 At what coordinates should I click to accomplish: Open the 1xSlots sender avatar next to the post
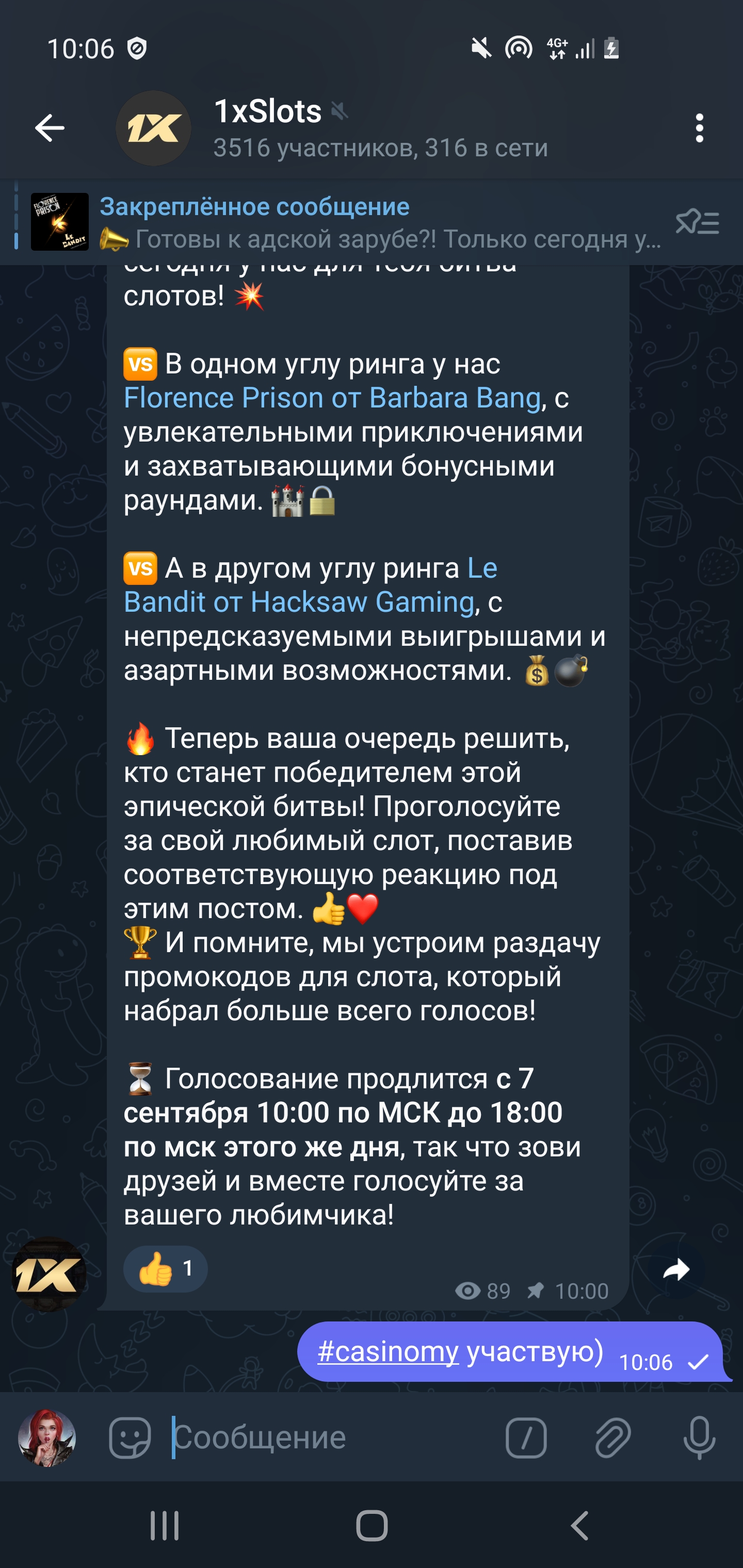pyautogui.click(x=49, y=1273)
